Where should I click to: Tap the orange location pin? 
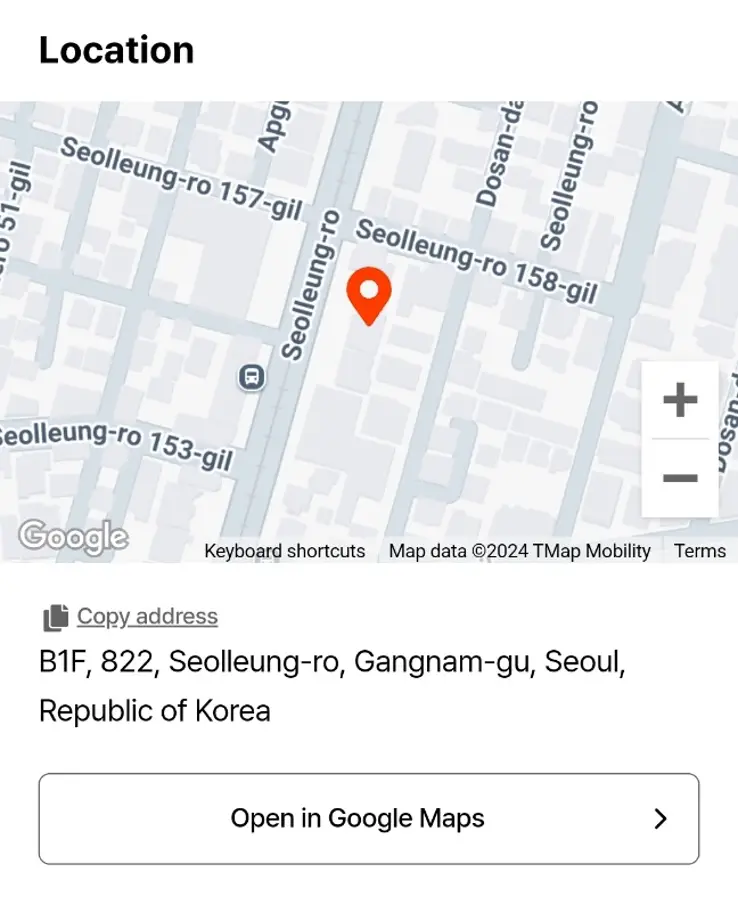tap(369, 294)
